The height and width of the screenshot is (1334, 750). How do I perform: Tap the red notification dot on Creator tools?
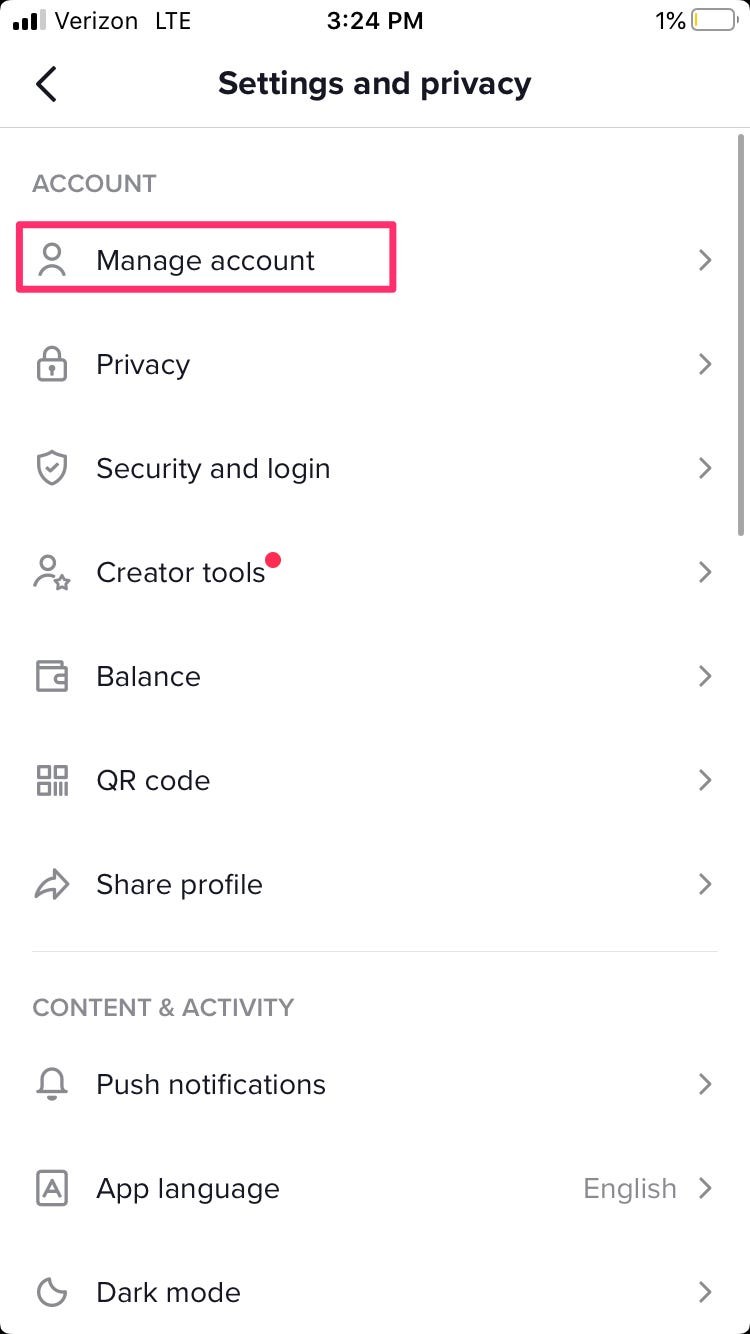(x=272, y=560)
